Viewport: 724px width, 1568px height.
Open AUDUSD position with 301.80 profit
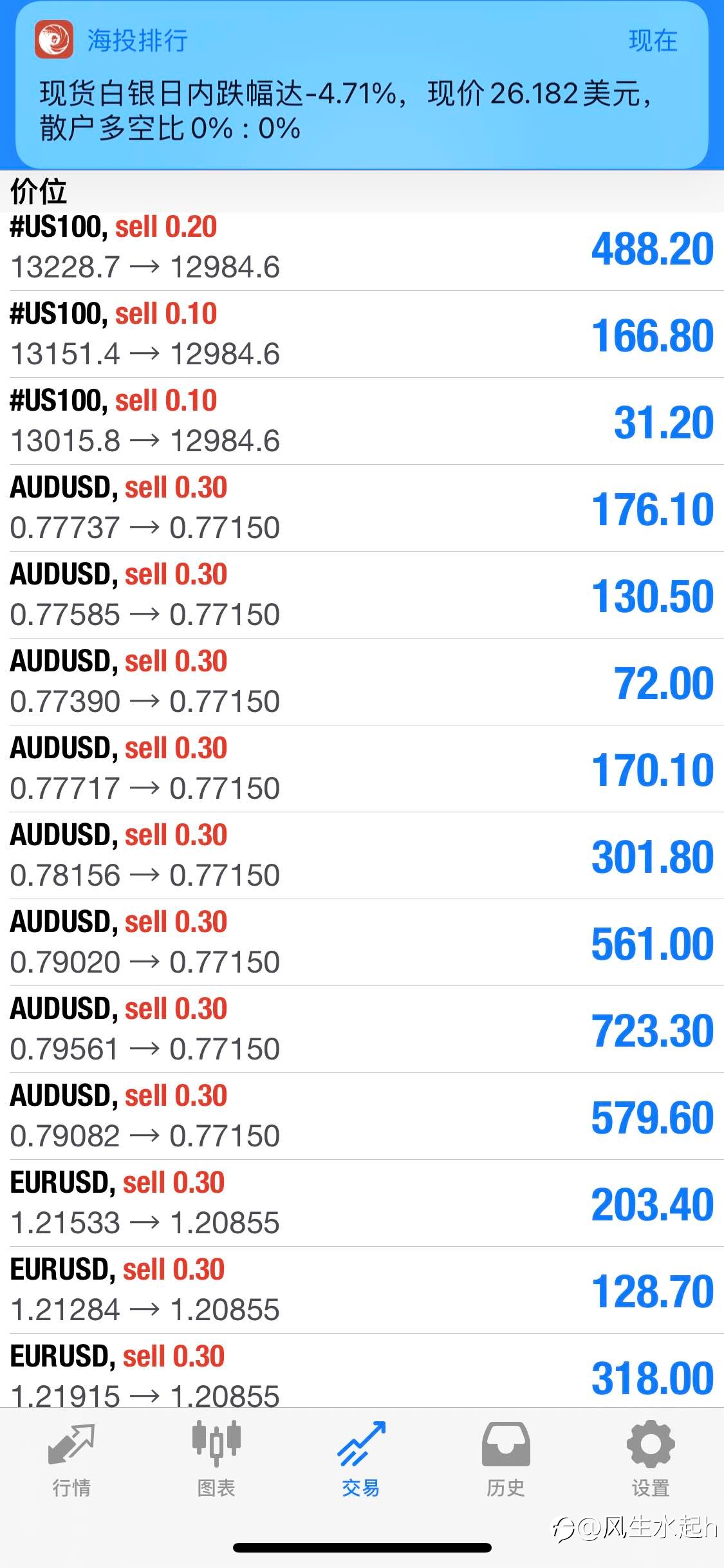pyautogui.click(x=362, y=855)
